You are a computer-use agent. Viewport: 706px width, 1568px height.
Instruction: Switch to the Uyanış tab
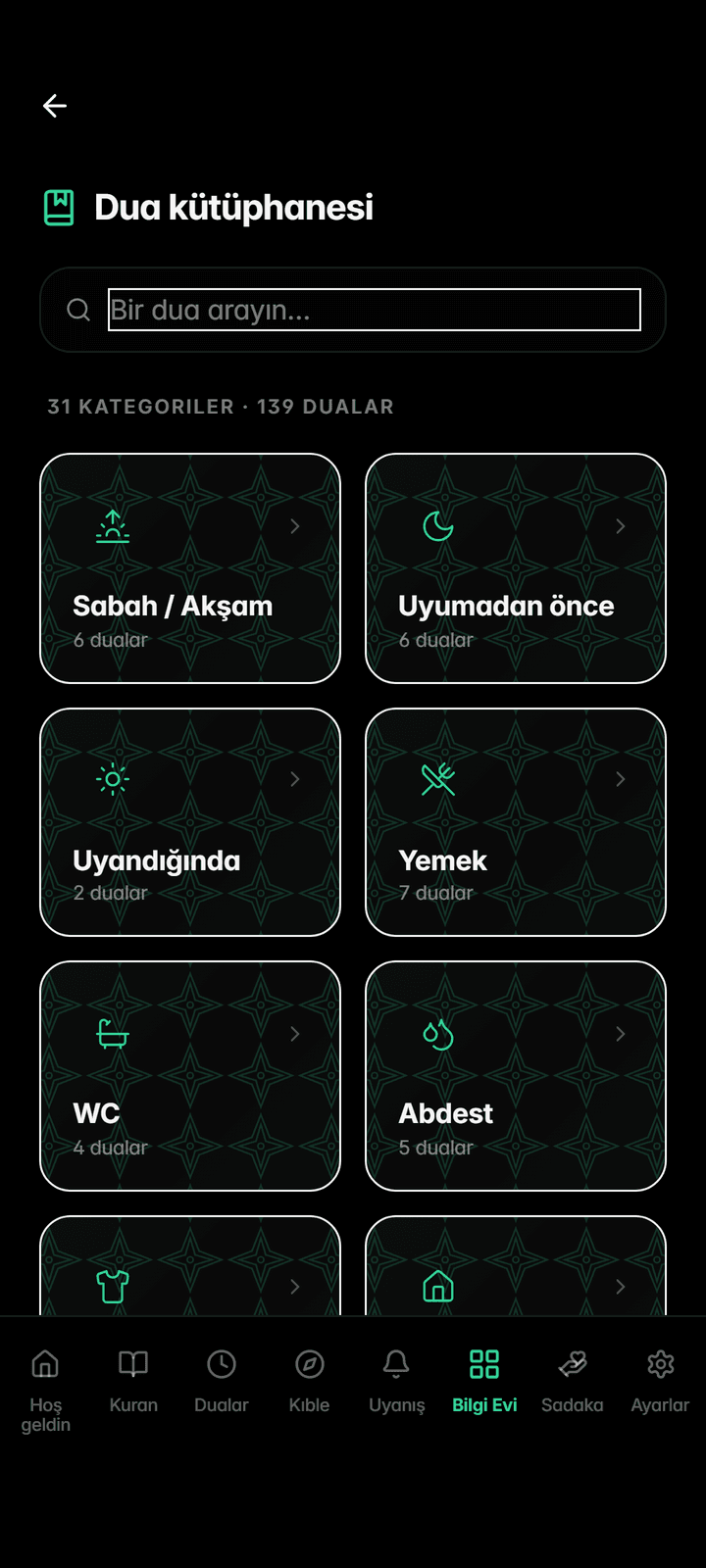(397, 1382)
